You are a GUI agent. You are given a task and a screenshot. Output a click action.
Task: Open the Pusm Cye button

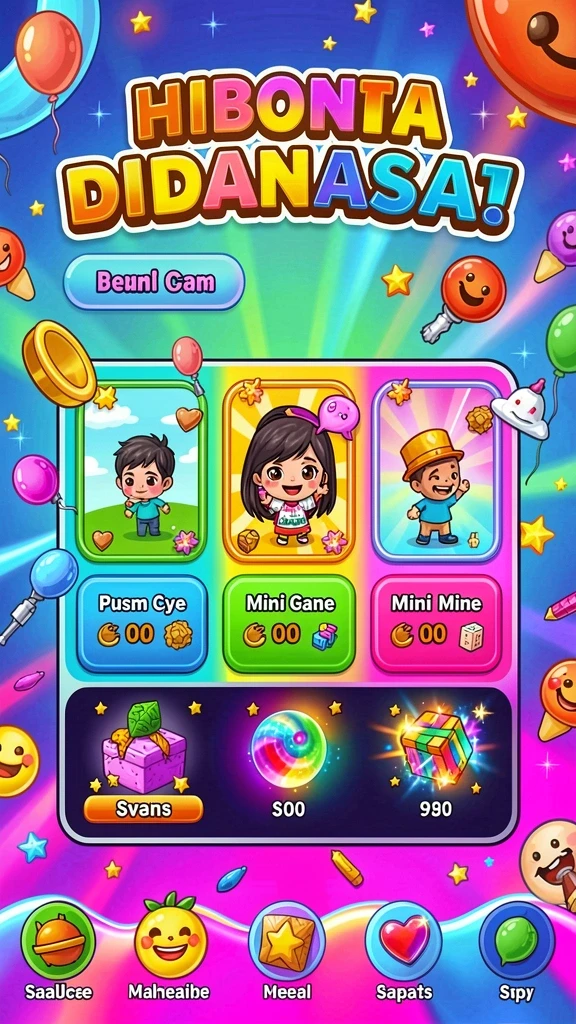(142, 624)
